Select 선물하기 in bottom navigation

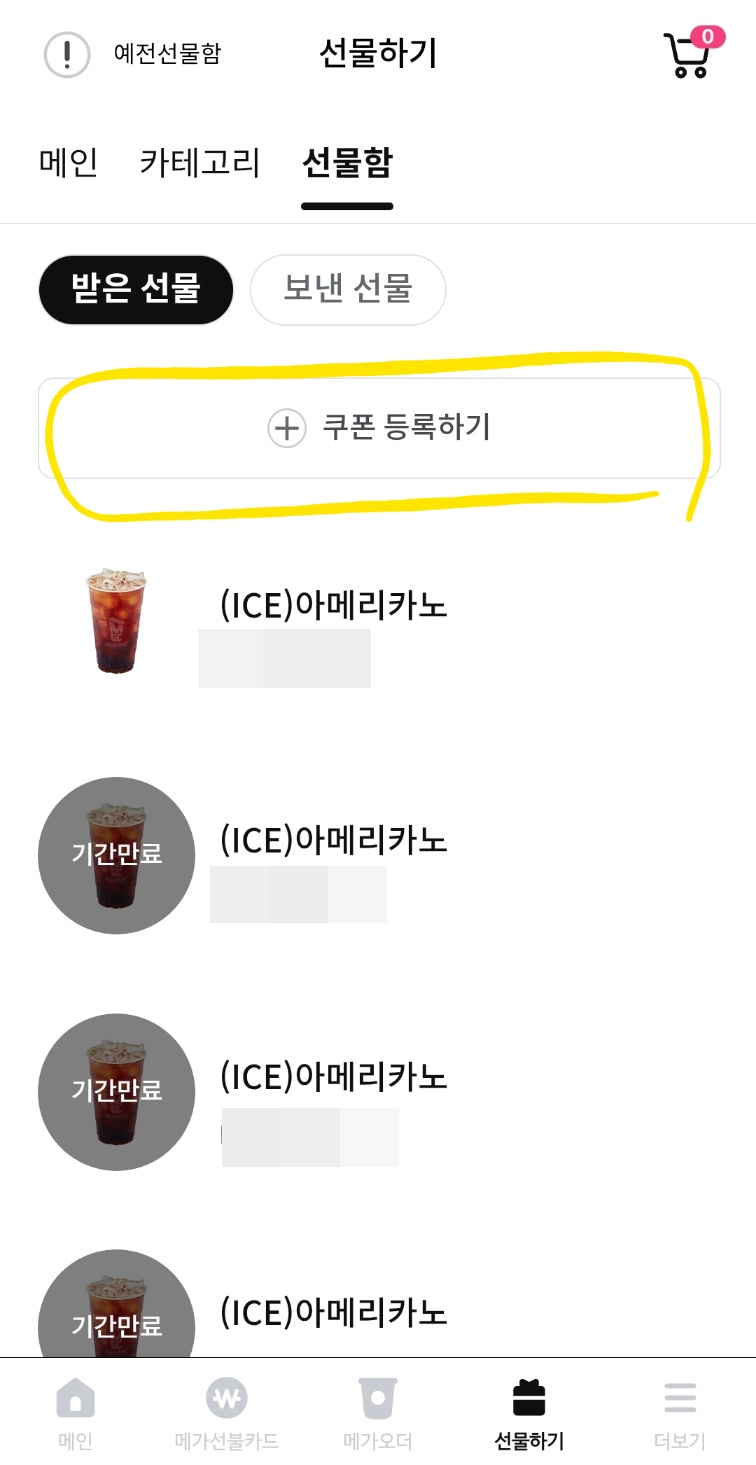529,1412
